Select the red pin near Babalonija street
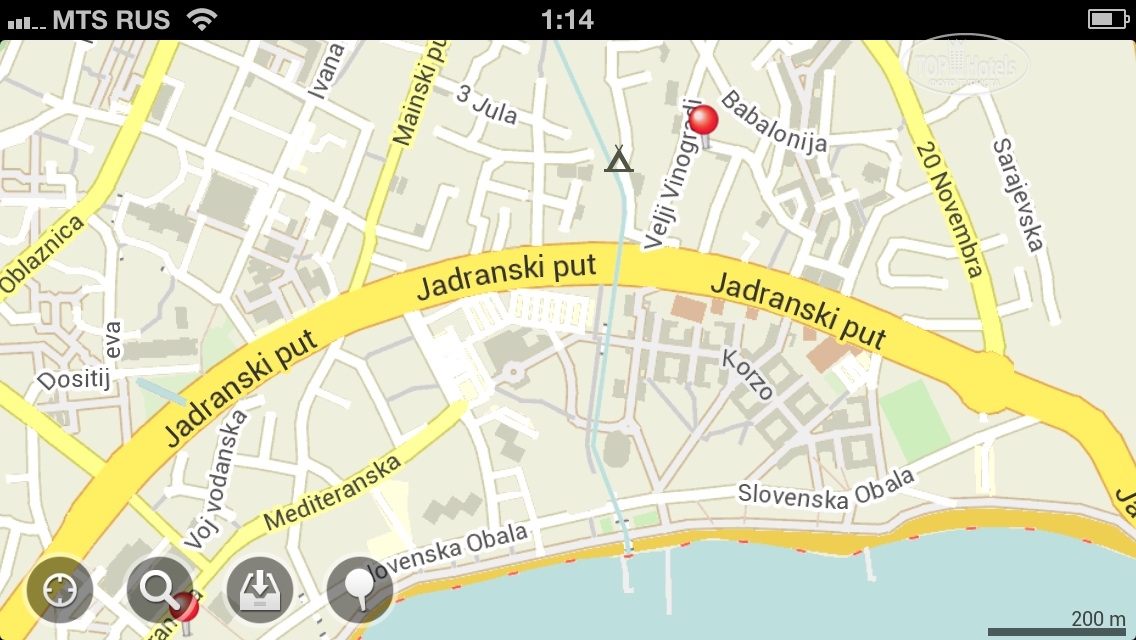1136x640 pixels. pos(704,123)
